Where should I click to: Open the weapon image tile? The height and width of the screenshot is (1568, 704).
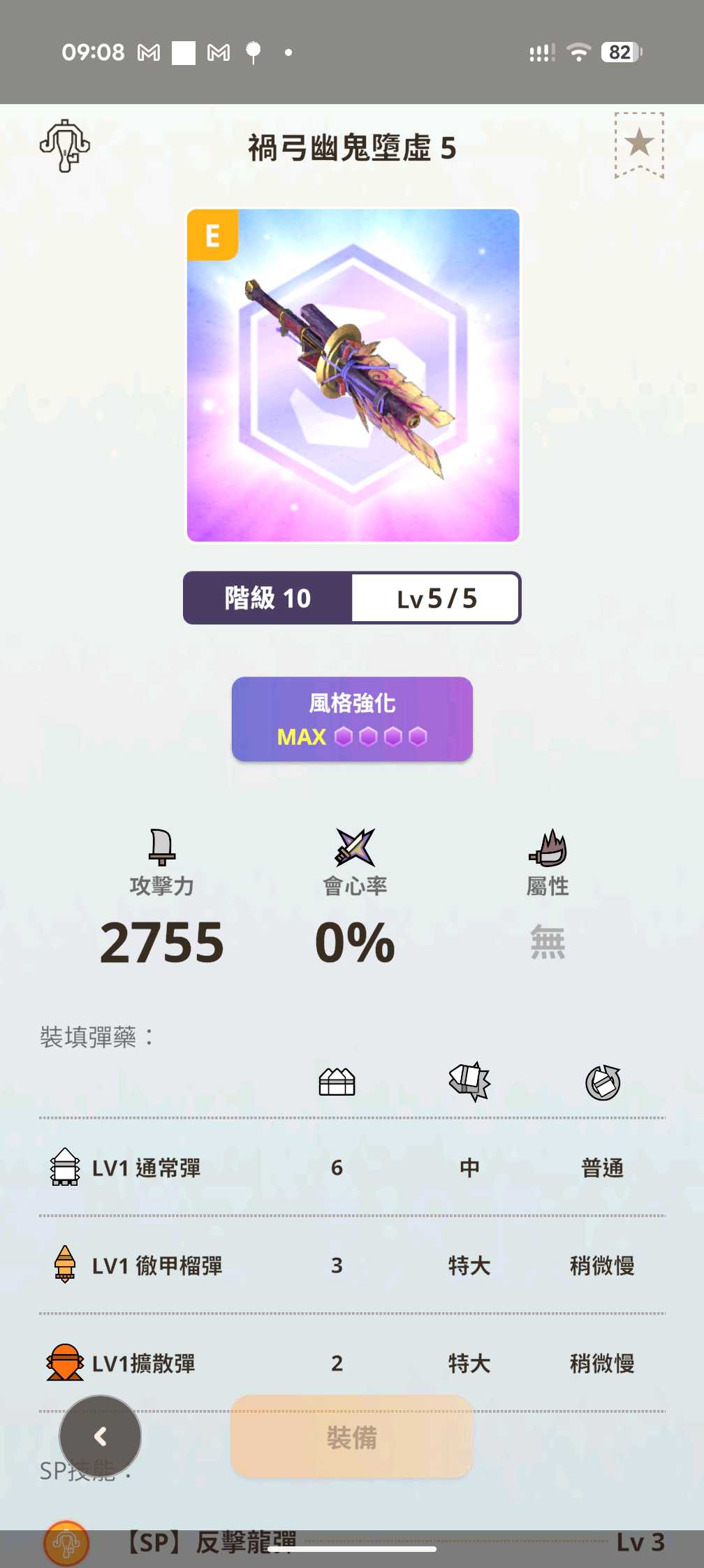click(353, 375)
